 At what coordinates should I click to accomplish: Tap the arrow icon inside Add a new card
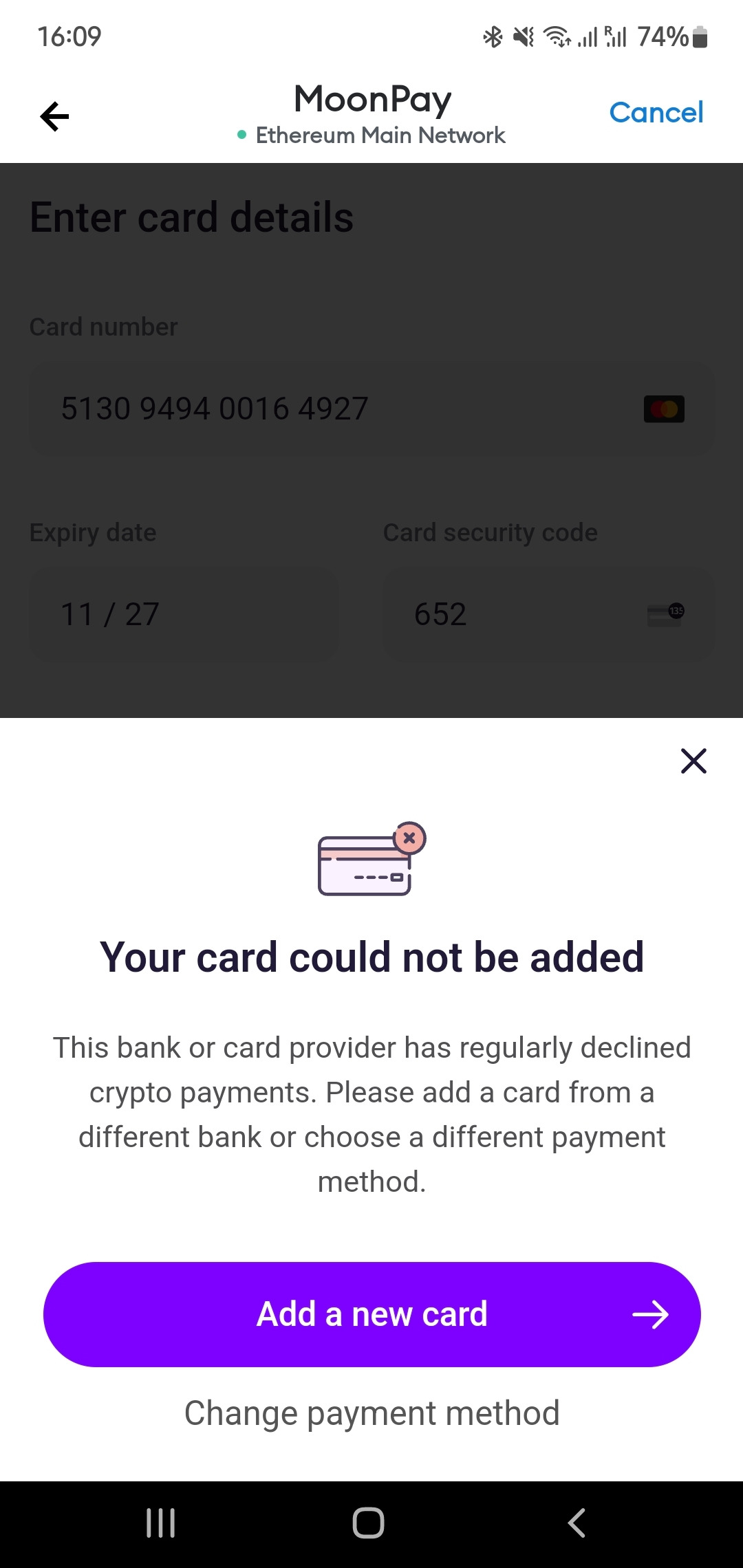pyautogui.click(x=651, y=1314)
